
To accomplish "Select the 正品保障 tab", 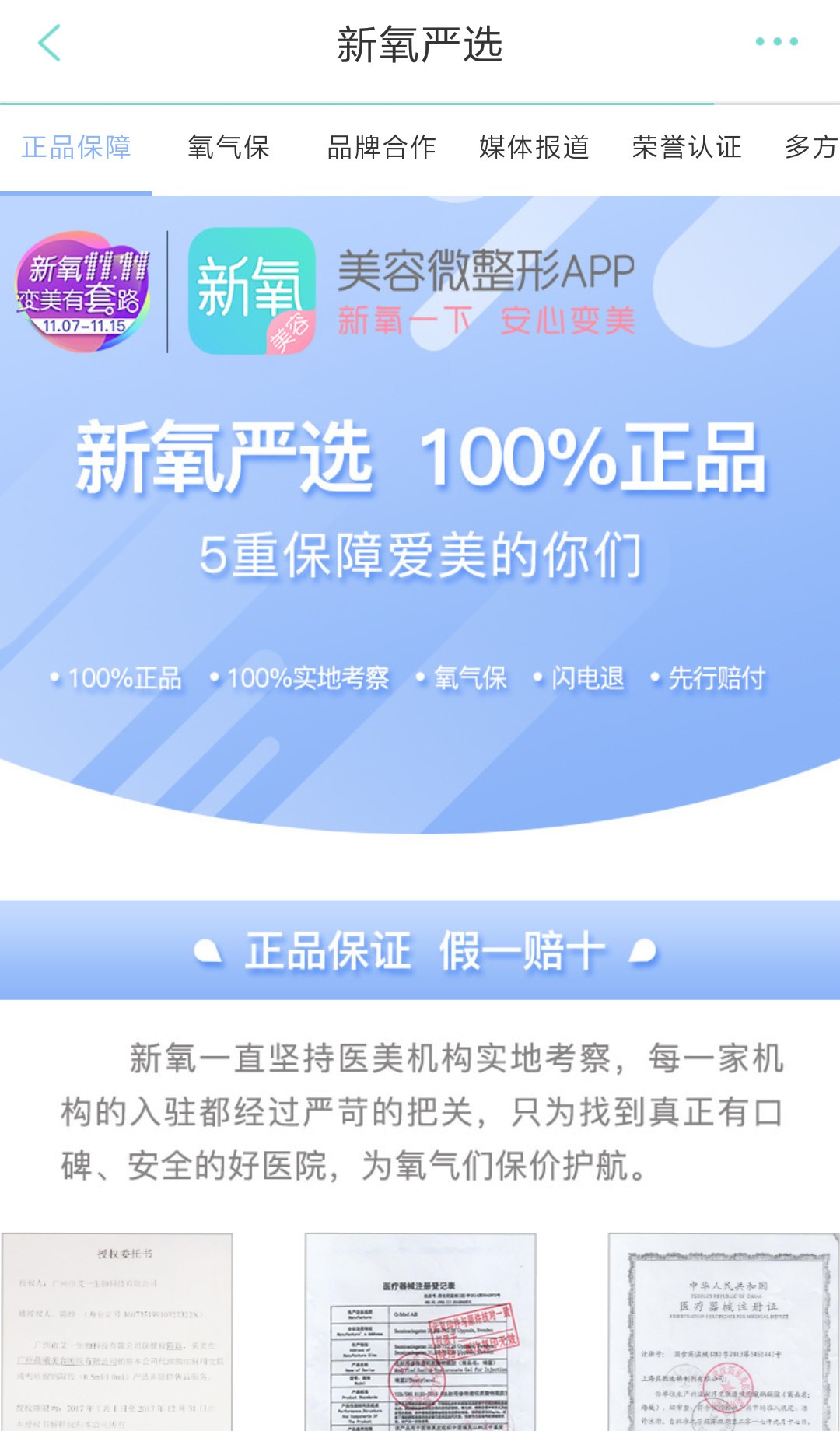I will coord(76,147).
